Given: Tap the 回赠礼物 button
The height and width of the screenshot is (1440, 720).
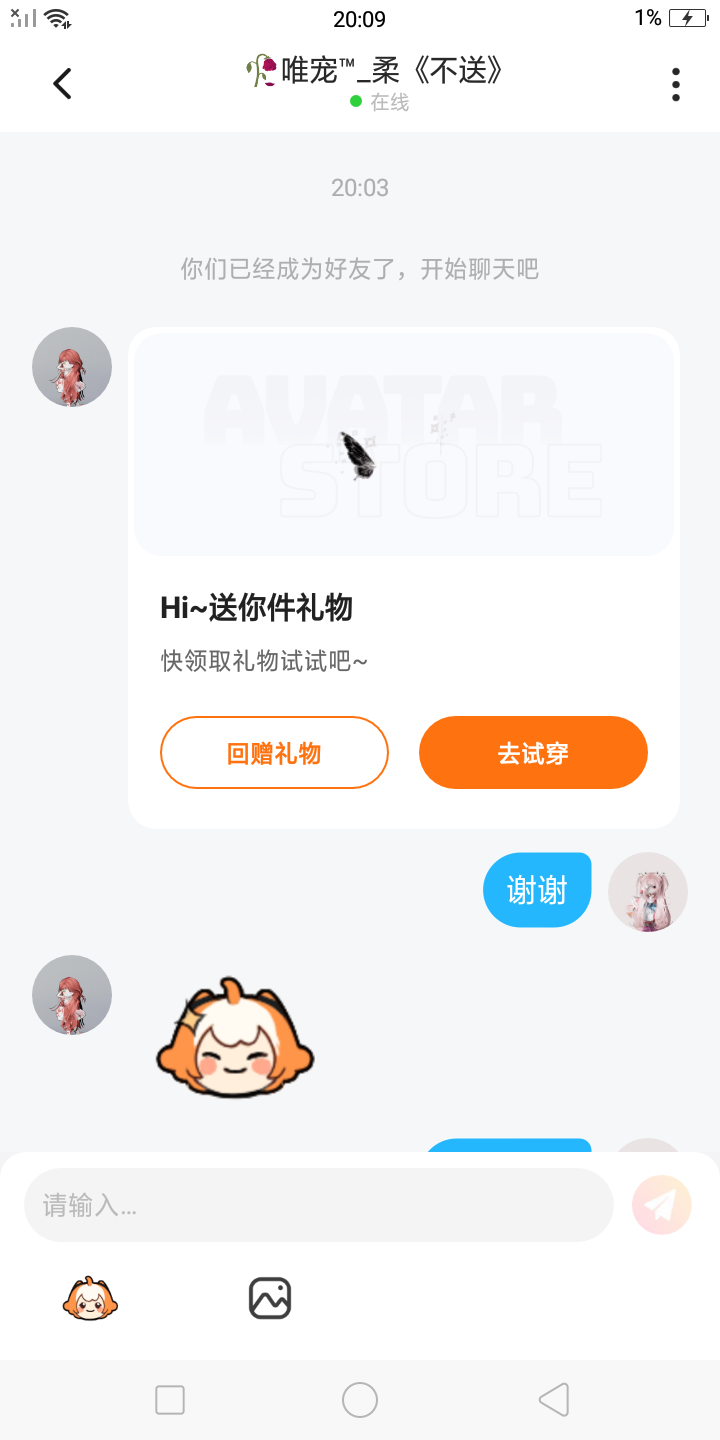Looking at the screenshot, I should coord(274,753).
